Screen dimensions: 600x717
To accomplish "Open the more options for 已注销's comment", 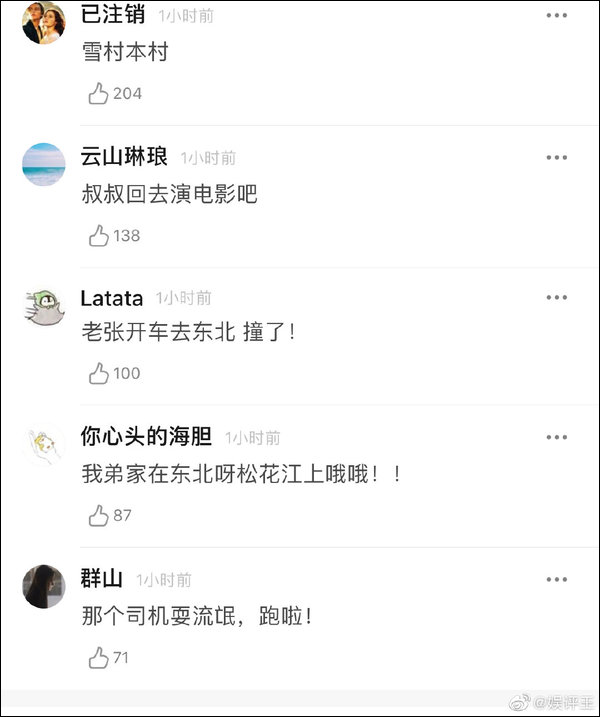I will click(x=557, y=16).
